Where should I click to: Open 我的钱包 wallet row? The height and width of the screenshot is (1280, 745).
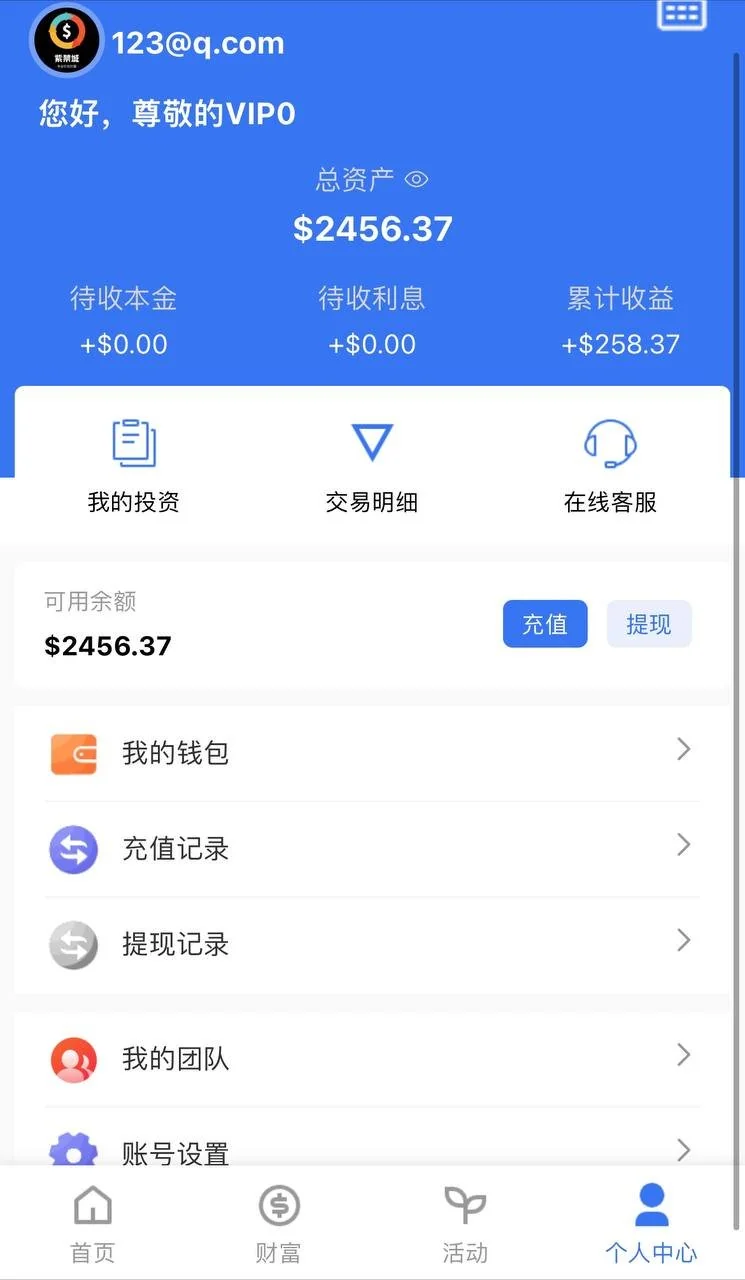click(372, 752)
